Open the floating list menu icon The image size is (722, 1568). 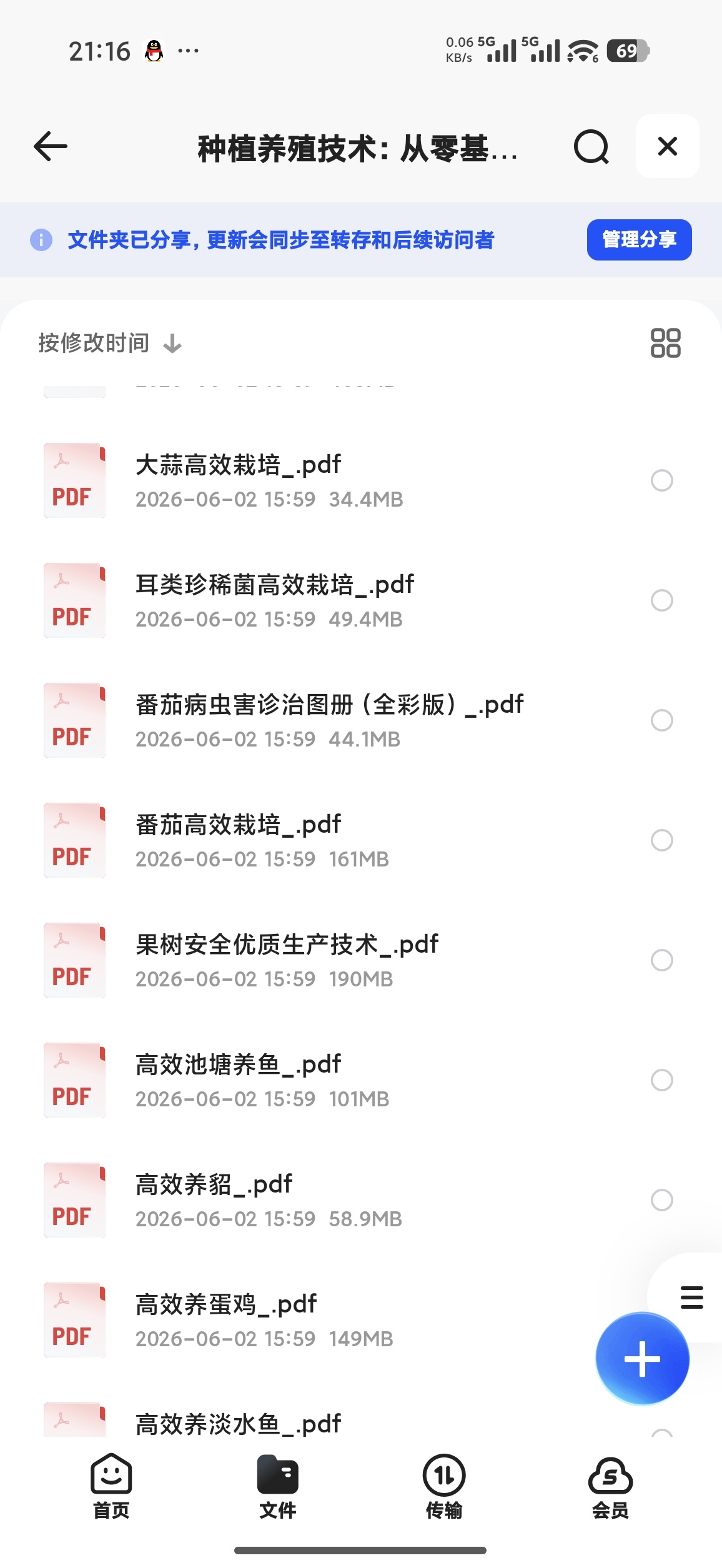pyautogui.click(x=691, y=1297)
